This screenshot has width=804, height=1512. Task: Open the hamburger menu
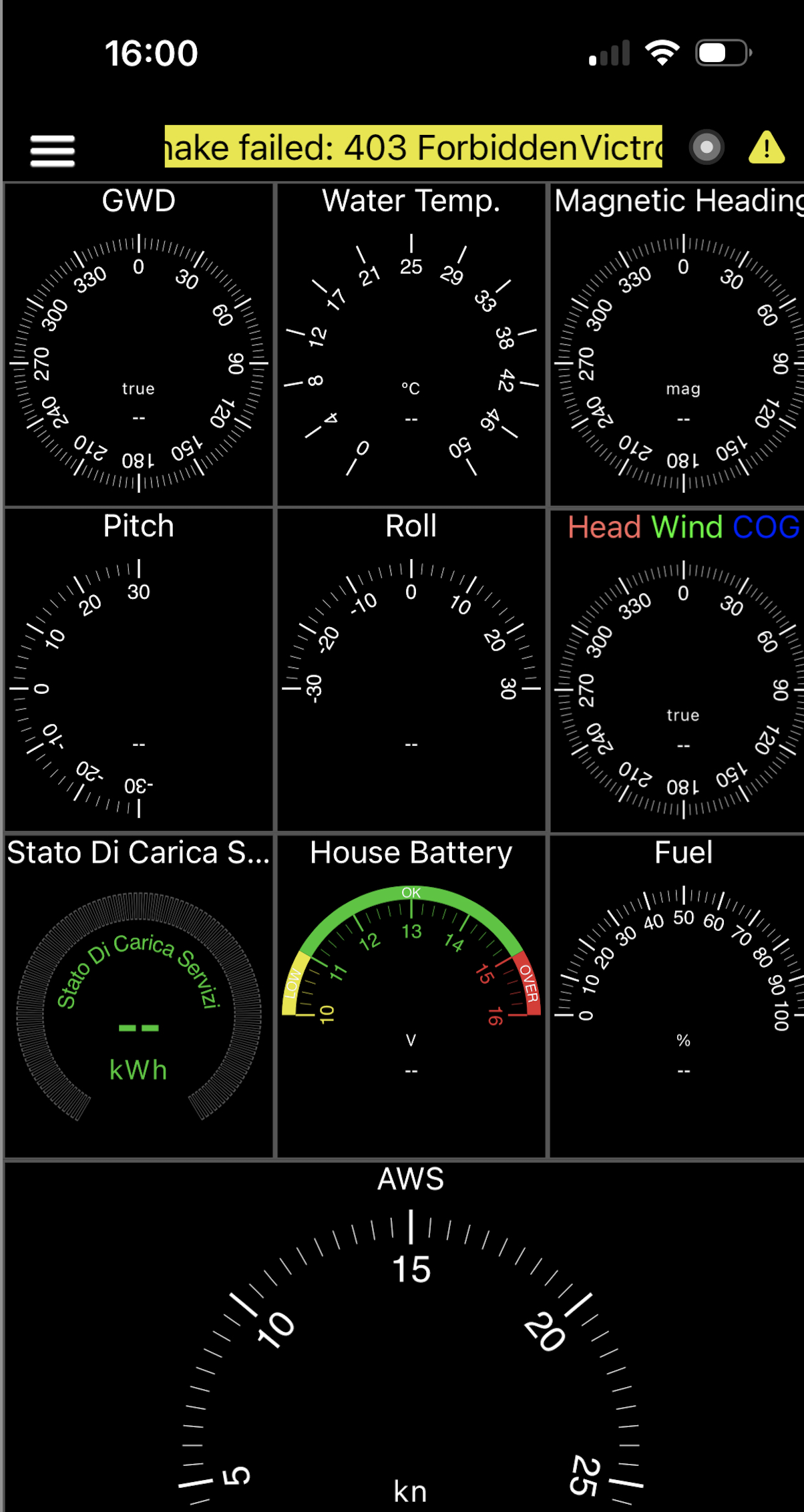point(52,150)
